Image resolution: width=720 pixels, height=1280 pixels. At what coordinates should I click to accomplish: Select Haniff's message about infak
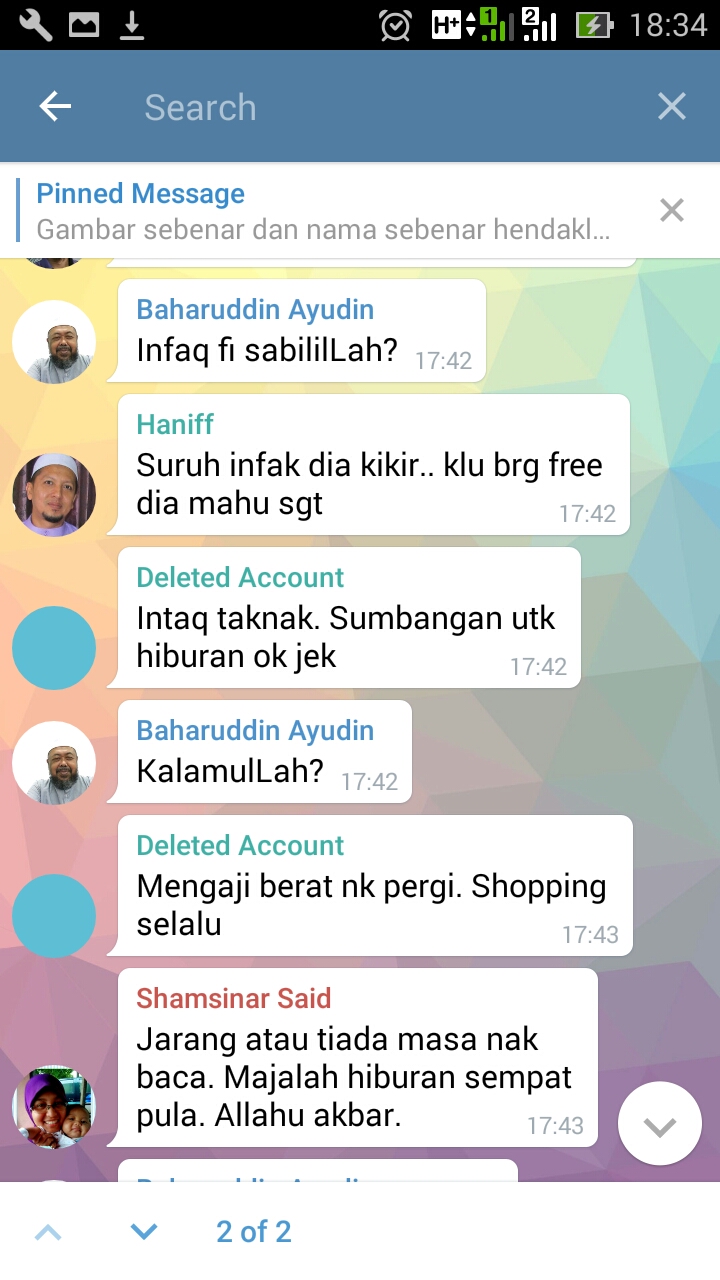coord(370,484)
